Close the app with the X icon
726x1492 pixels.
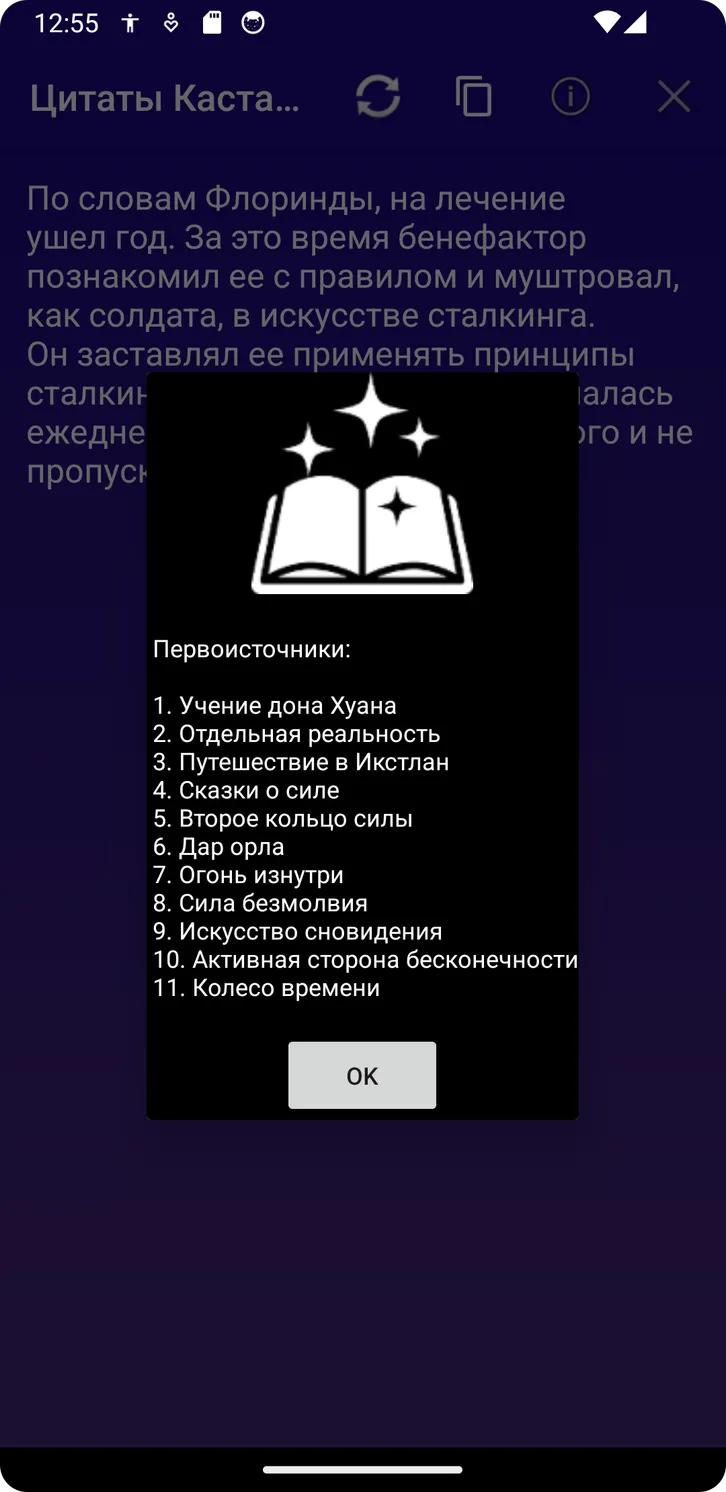(674, 97)
